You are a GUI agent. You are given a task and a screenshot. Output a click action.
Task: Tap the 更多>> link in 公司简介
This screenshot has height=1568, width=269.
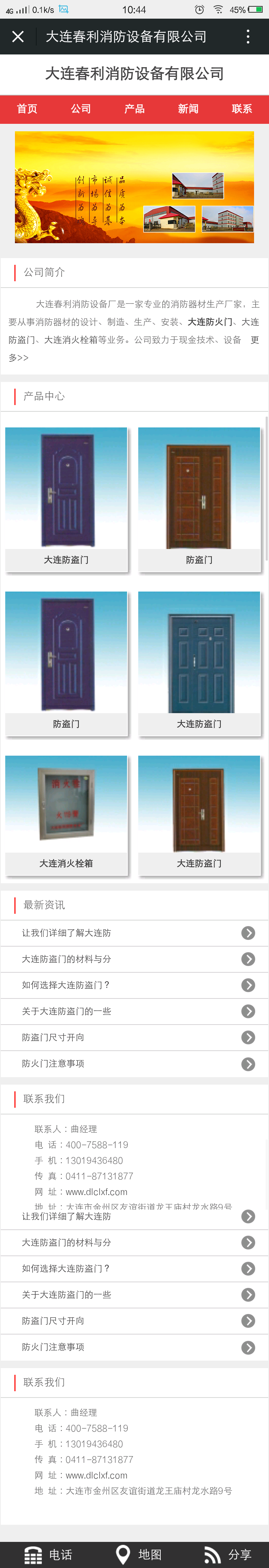pos(18,357)
